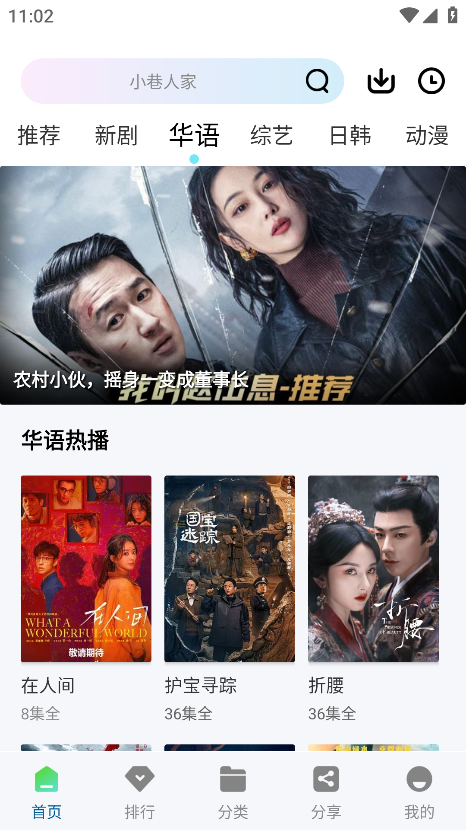Switch to the 推荐 tab
The height and width of the screenshot is (830, 466).
point(39,136)
